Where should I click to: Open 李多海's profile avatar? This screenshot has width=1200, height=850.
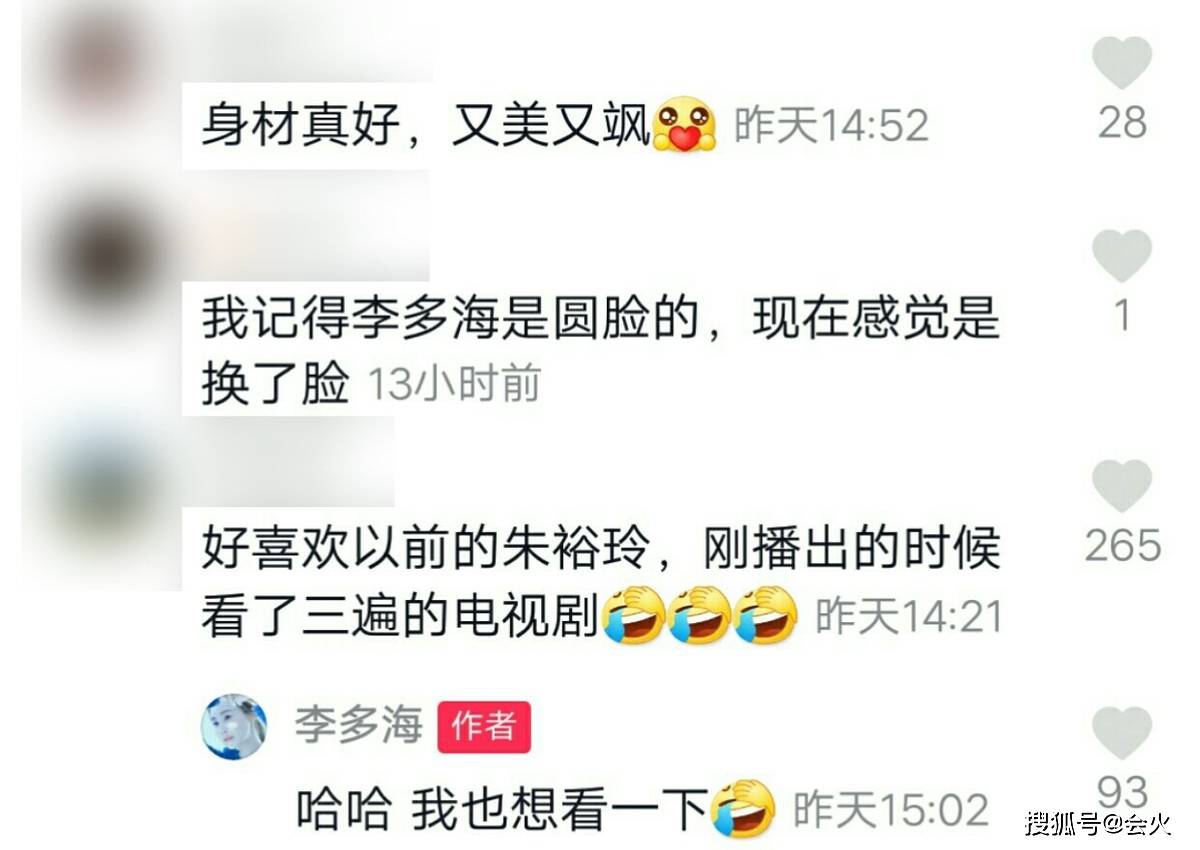point(234,727)
